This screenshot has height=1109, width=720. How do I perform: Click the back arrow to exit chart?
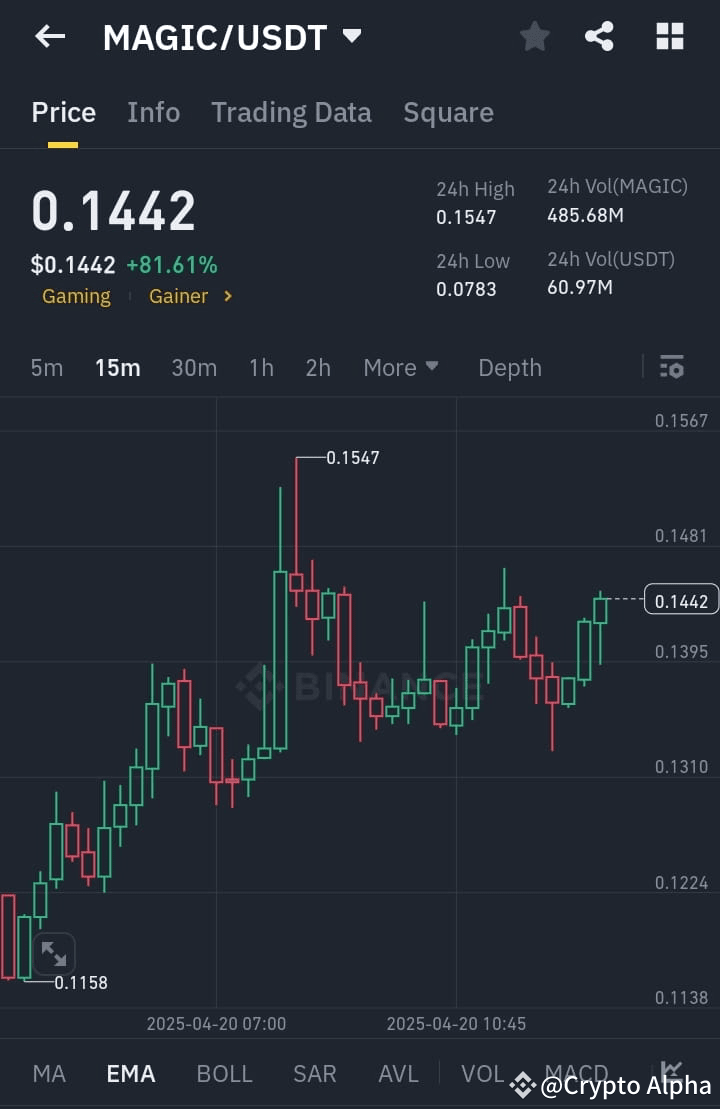point(49,36)
